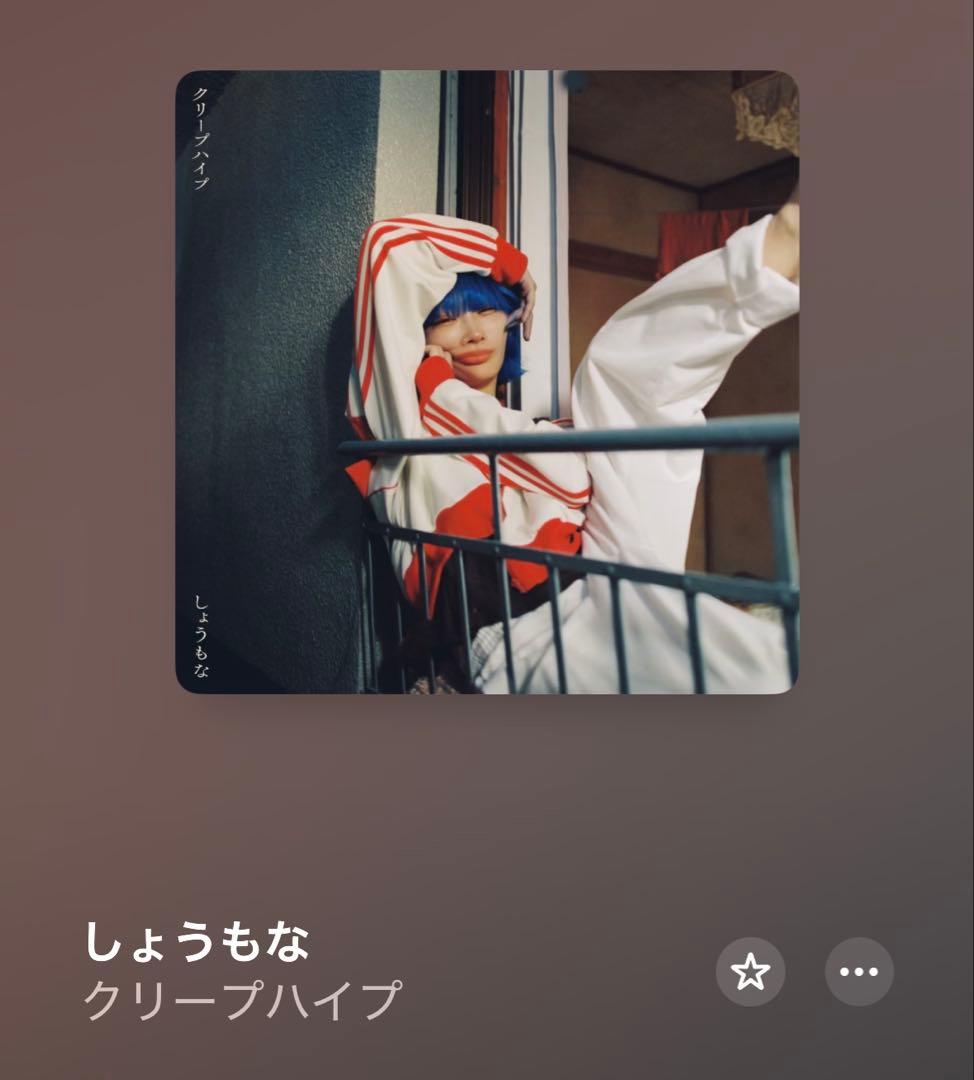This screenshot has width=974, height=1080.
Task: Expand the song options via the ellipsis
Action: tap(856, 971)
